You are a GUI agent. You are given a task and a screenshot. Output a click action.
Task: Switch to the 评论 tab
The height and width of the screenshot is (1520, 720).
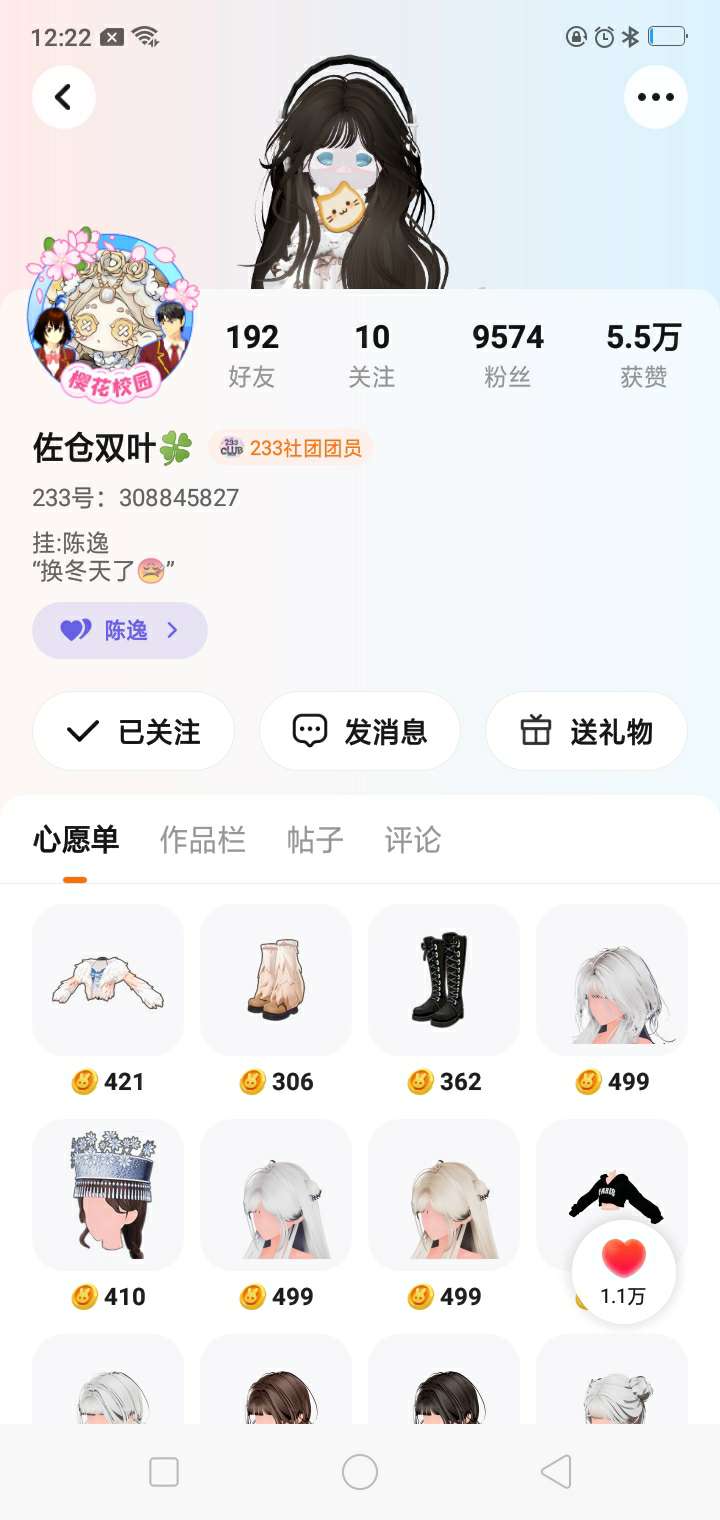[x=412, y=840]
